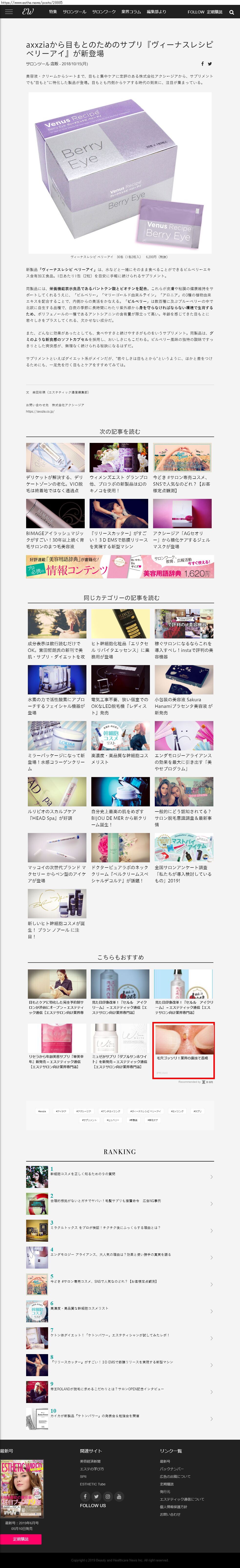Open the hamburger menu in the header

(9, 11)
